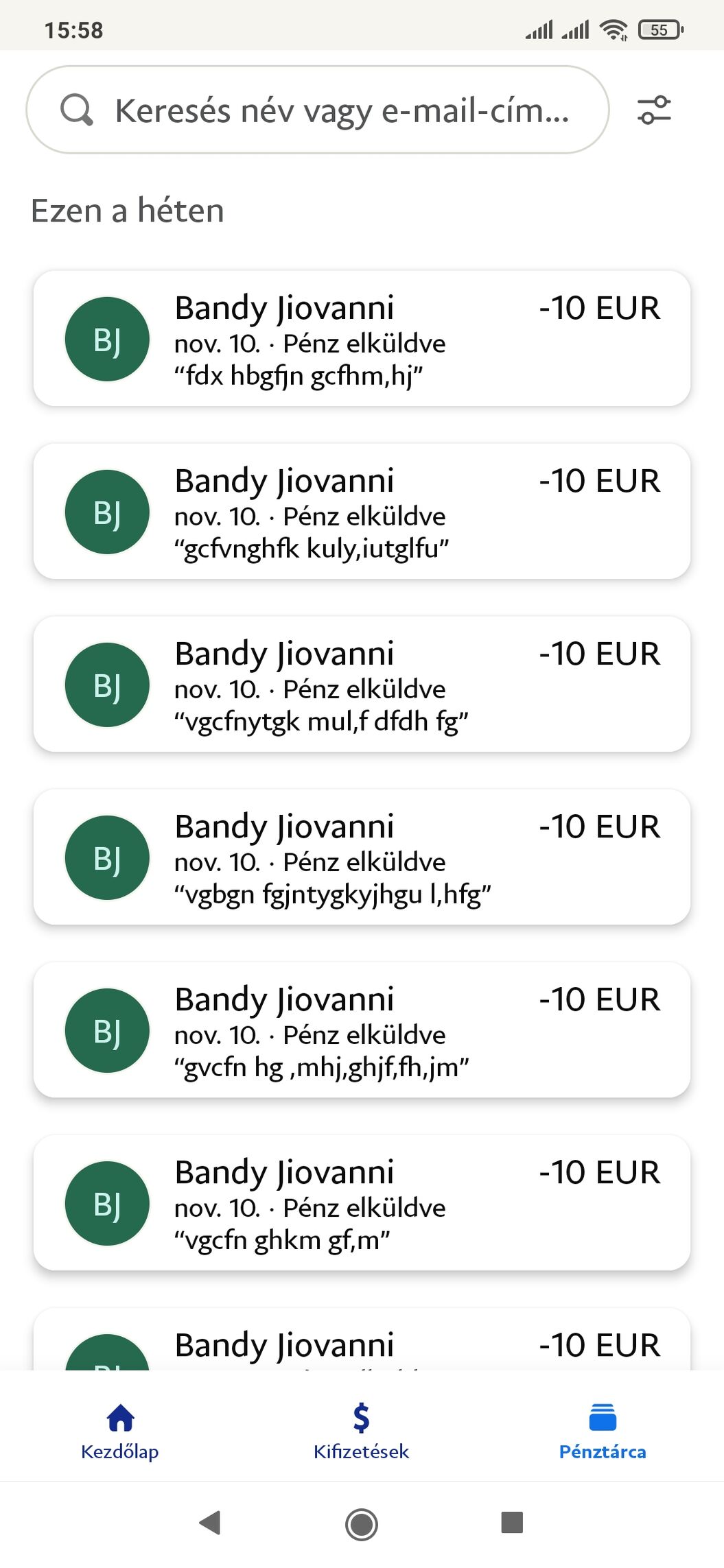The height and width of the screenshot is (1568, 724).
Task: Tap the system home button
Action: 362,1524
